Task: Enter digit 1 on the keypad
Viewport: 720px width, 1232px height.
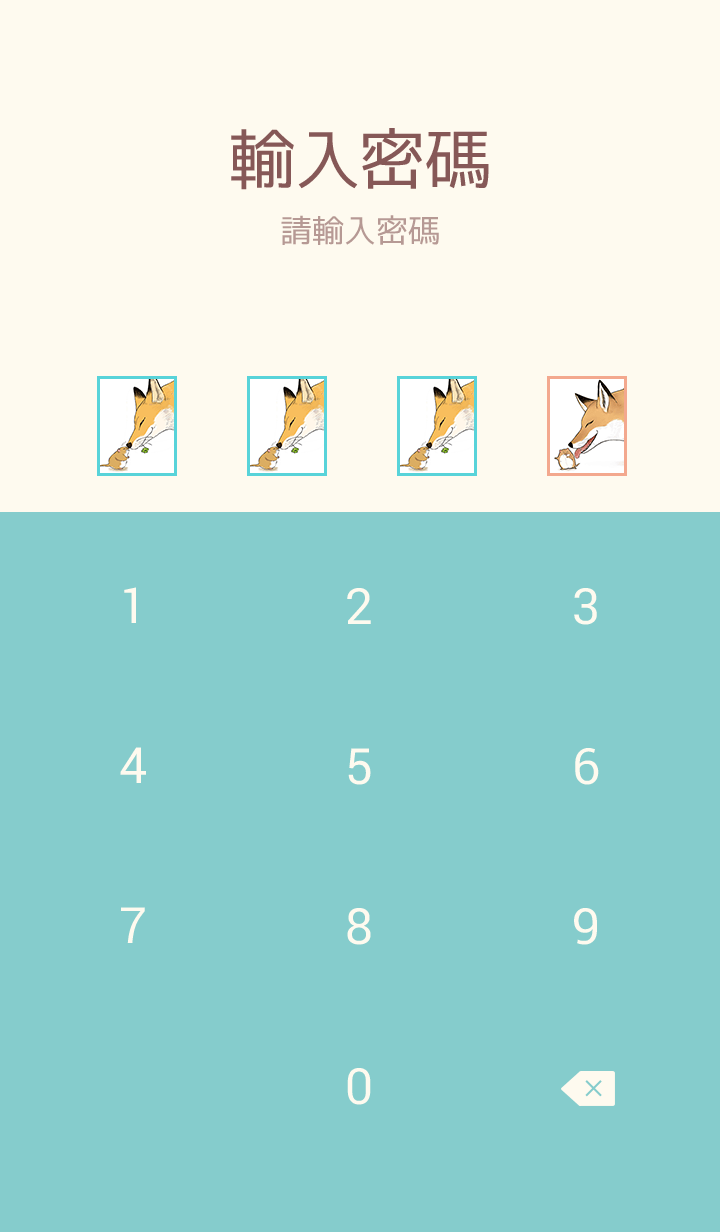Action: point(132,607)
